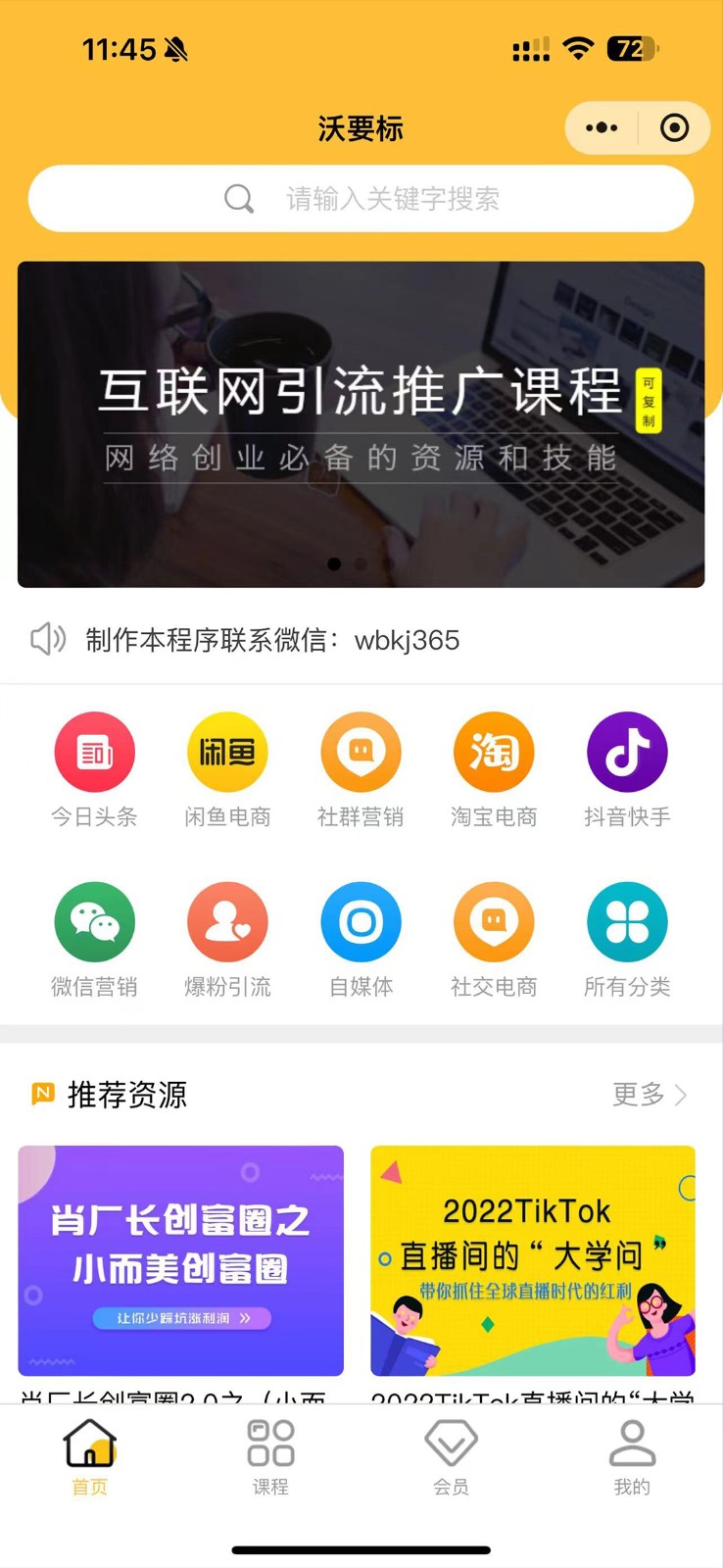Open the 肖厂长创富圈 resource card
The image size is (723, 1568).
pos(180,1260)
